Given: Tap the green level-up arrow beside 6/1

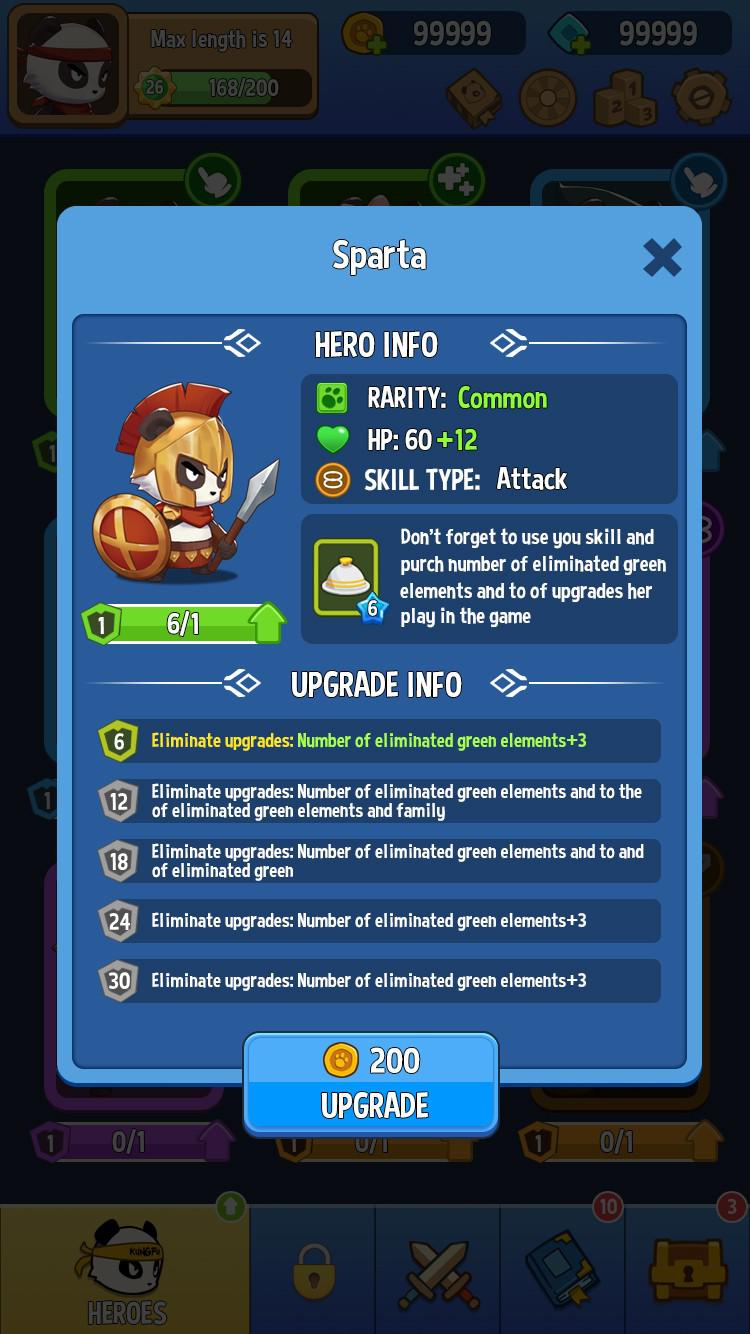Looking at the screenshot, I should coord(266,623).
